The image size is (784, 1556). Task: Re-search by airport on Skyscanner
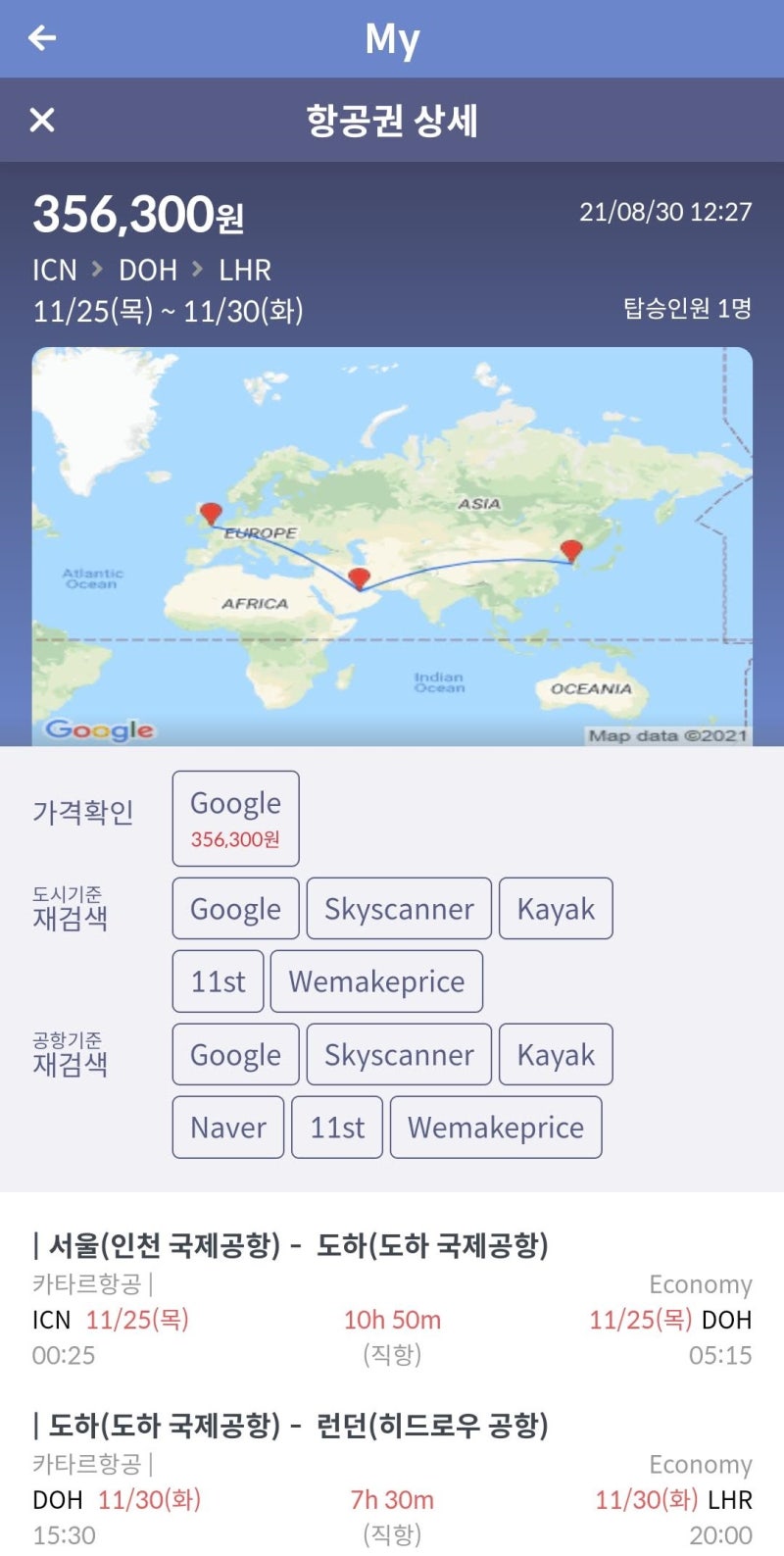point(399,1055)
